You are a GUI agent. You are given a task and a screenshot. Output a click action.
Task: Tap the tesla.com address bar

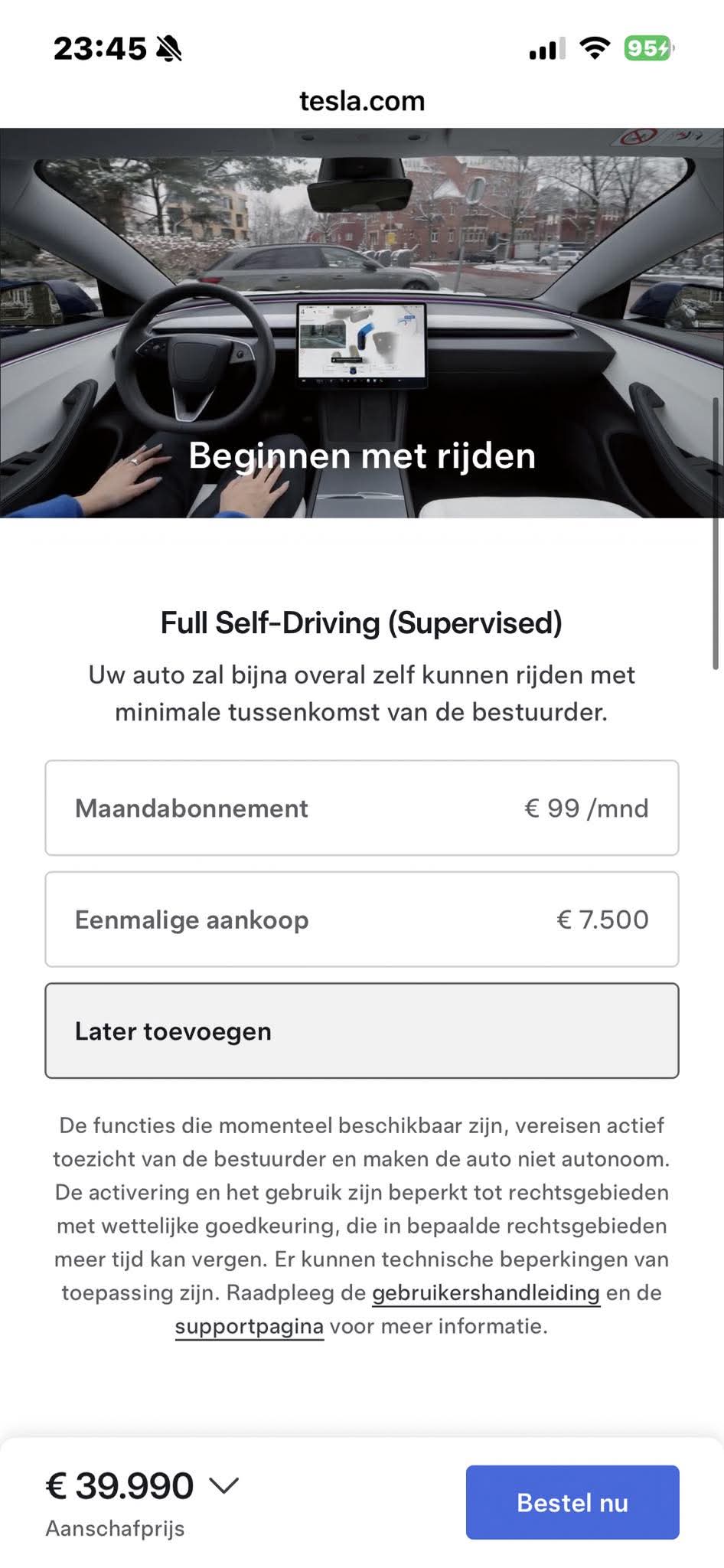click(362, 101)
